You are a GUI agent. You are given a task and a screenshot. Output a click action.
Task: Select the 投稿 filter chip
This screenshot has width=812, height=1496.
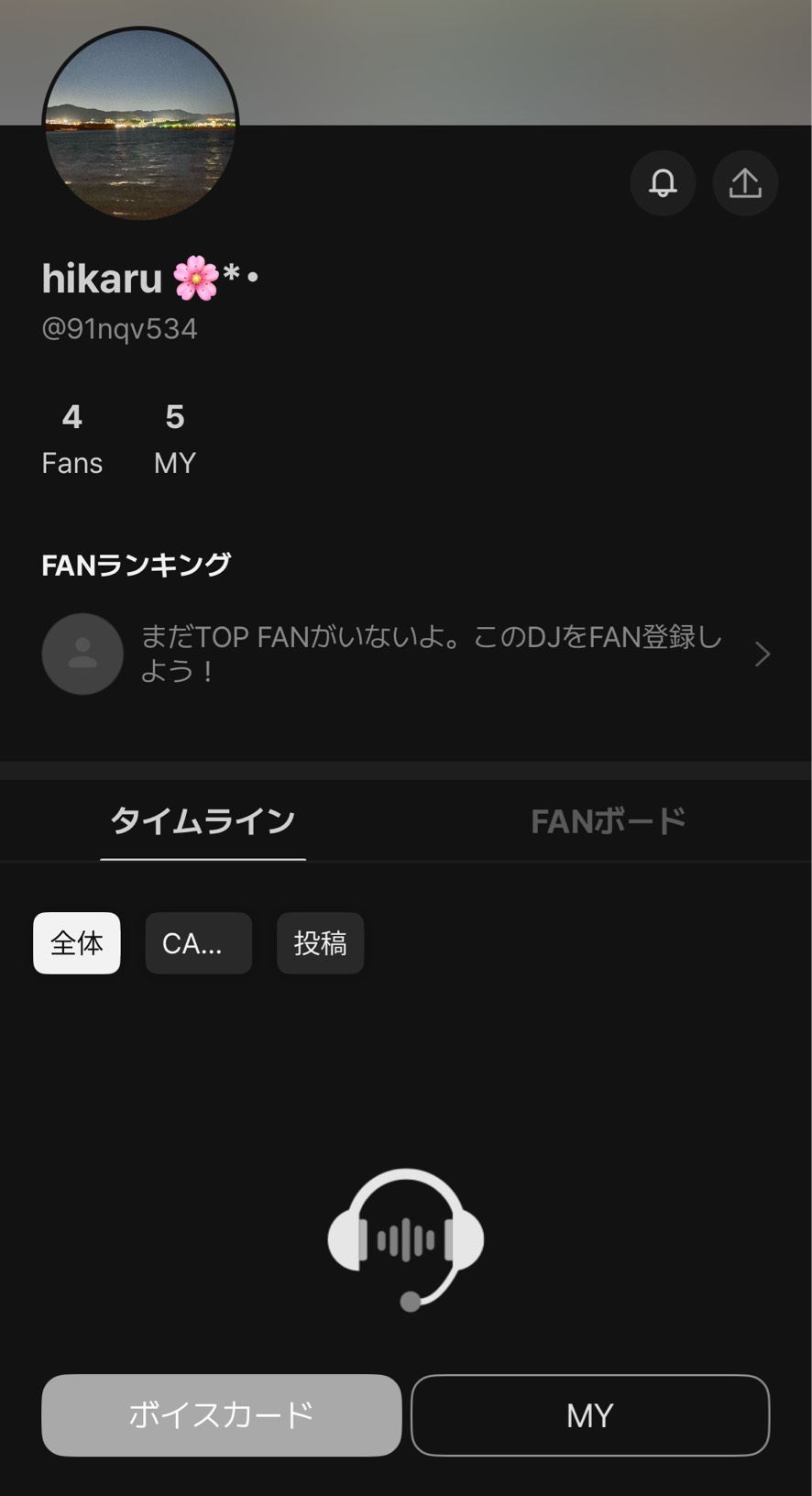[320, 942]
